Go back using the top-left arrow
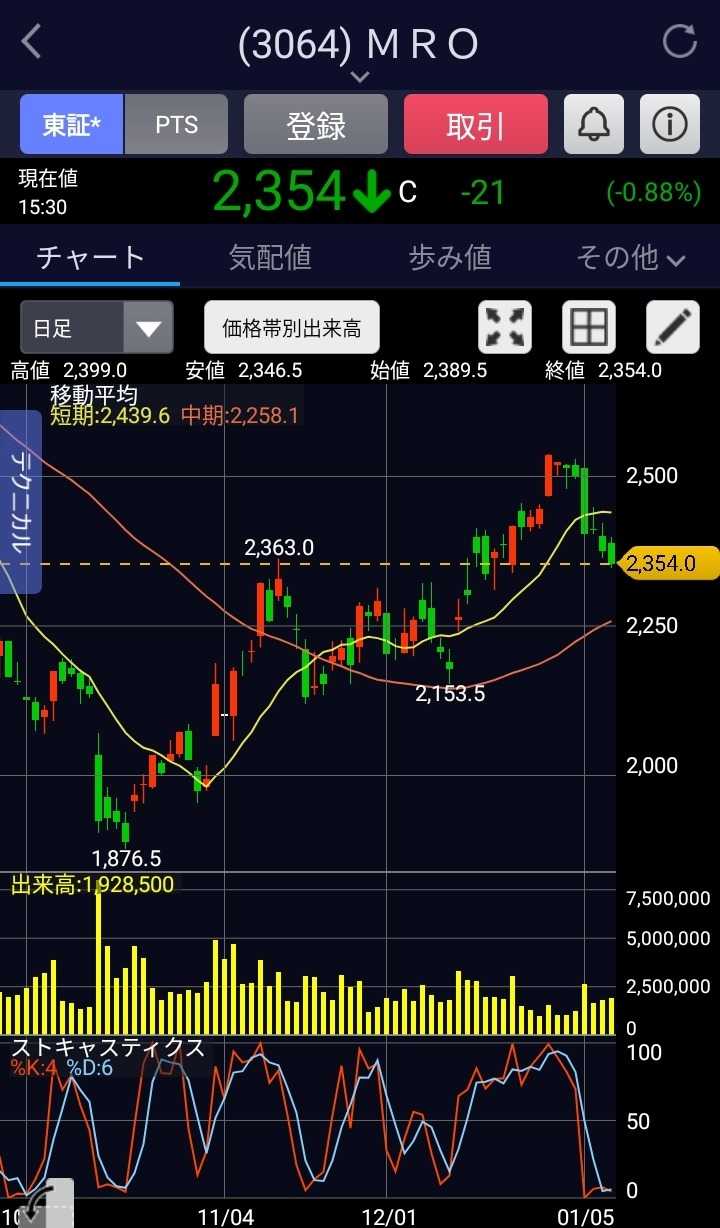The image size is (720, 1228). point(32,42)
